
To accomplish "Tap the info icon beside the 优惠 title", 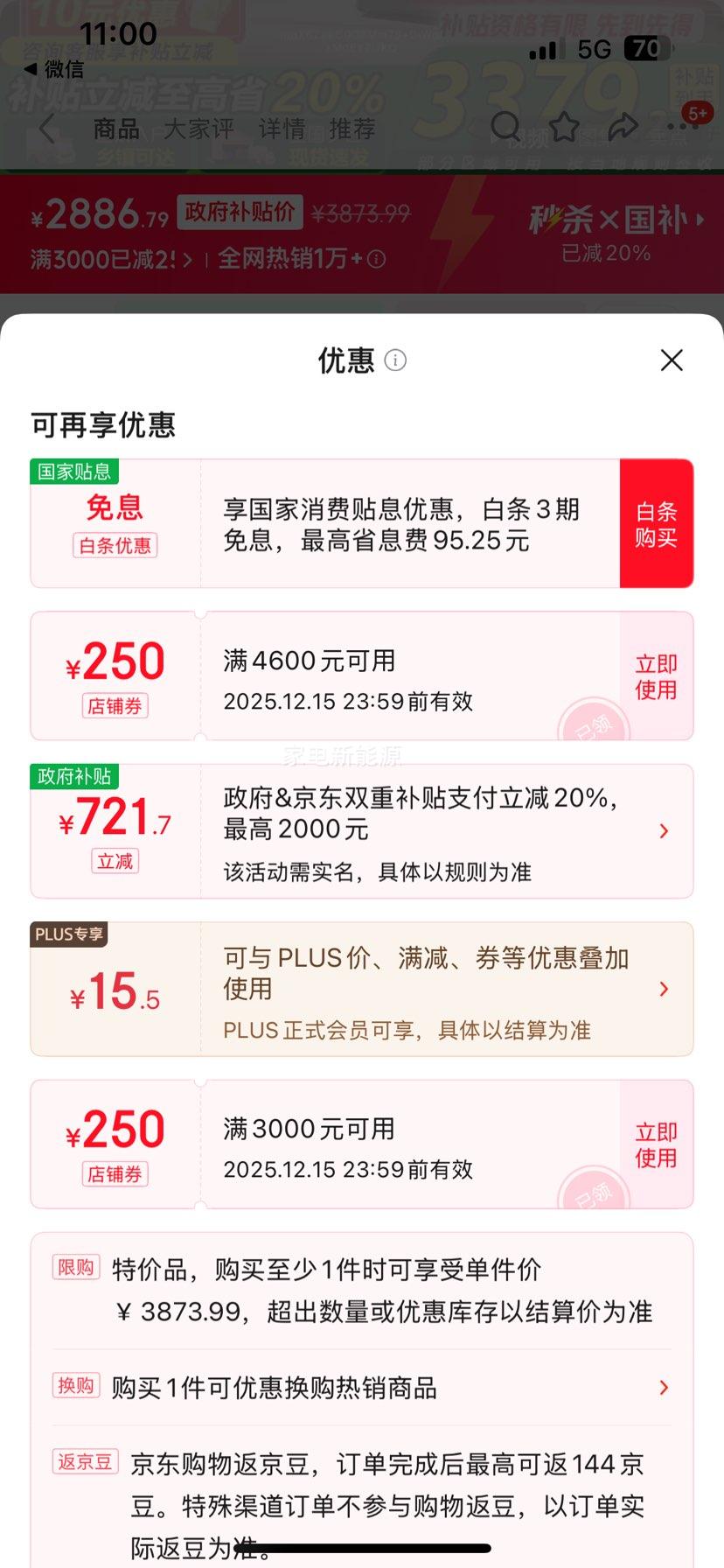I will [x=396, y=360].
